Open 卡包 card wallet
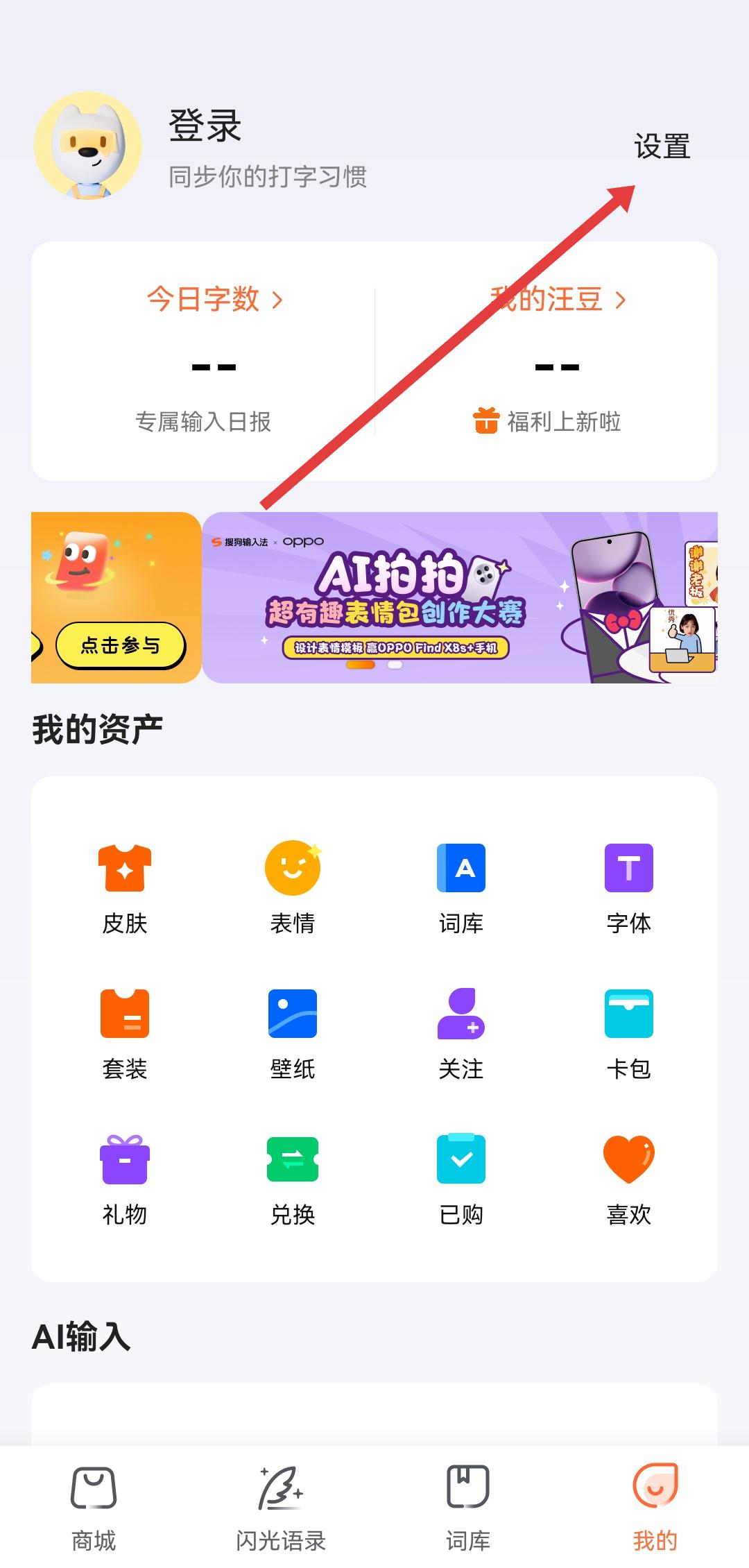 (628, 1034)
